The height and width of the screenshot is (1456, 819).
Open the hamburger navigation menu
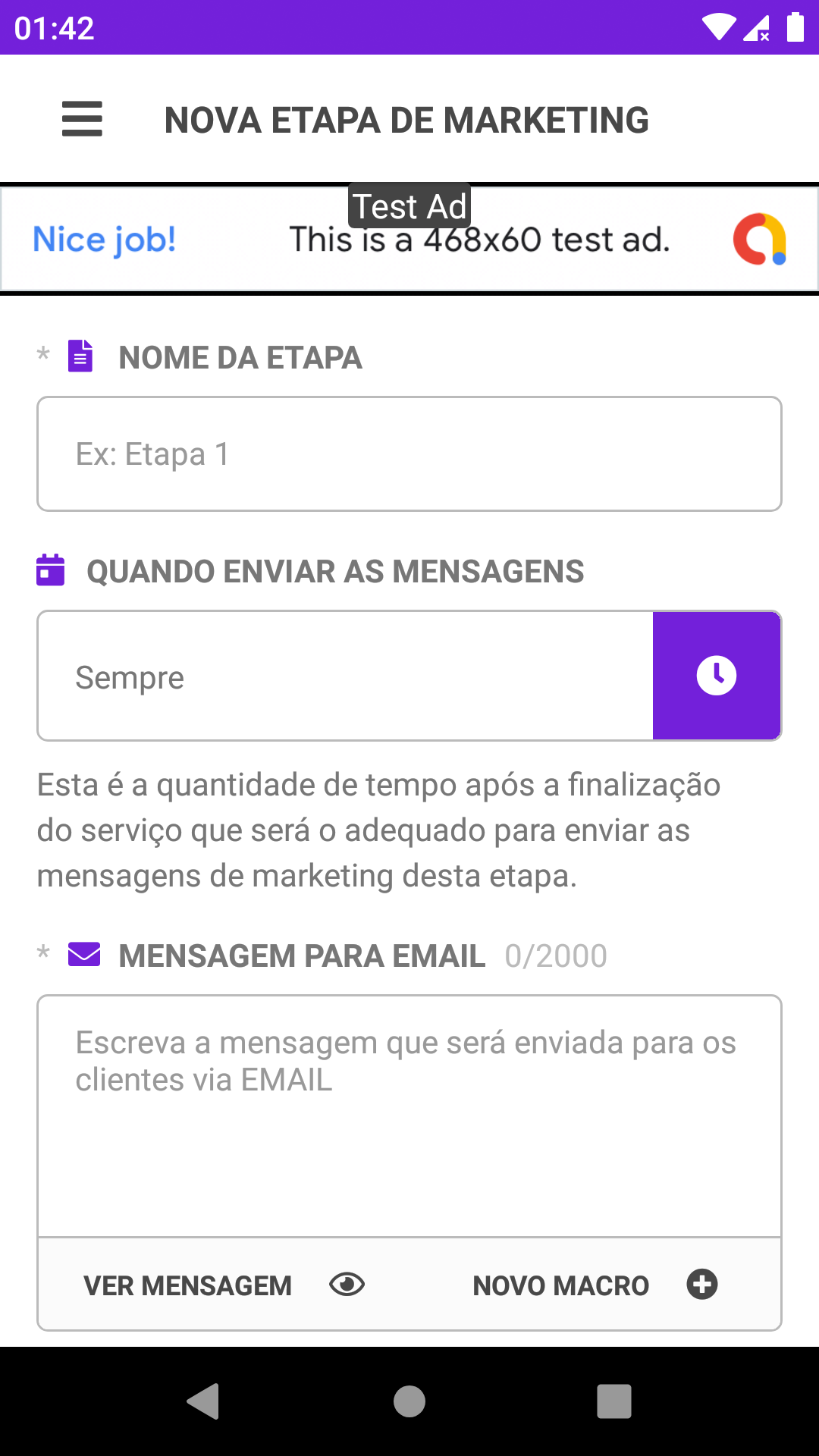(x=82, y=120)
